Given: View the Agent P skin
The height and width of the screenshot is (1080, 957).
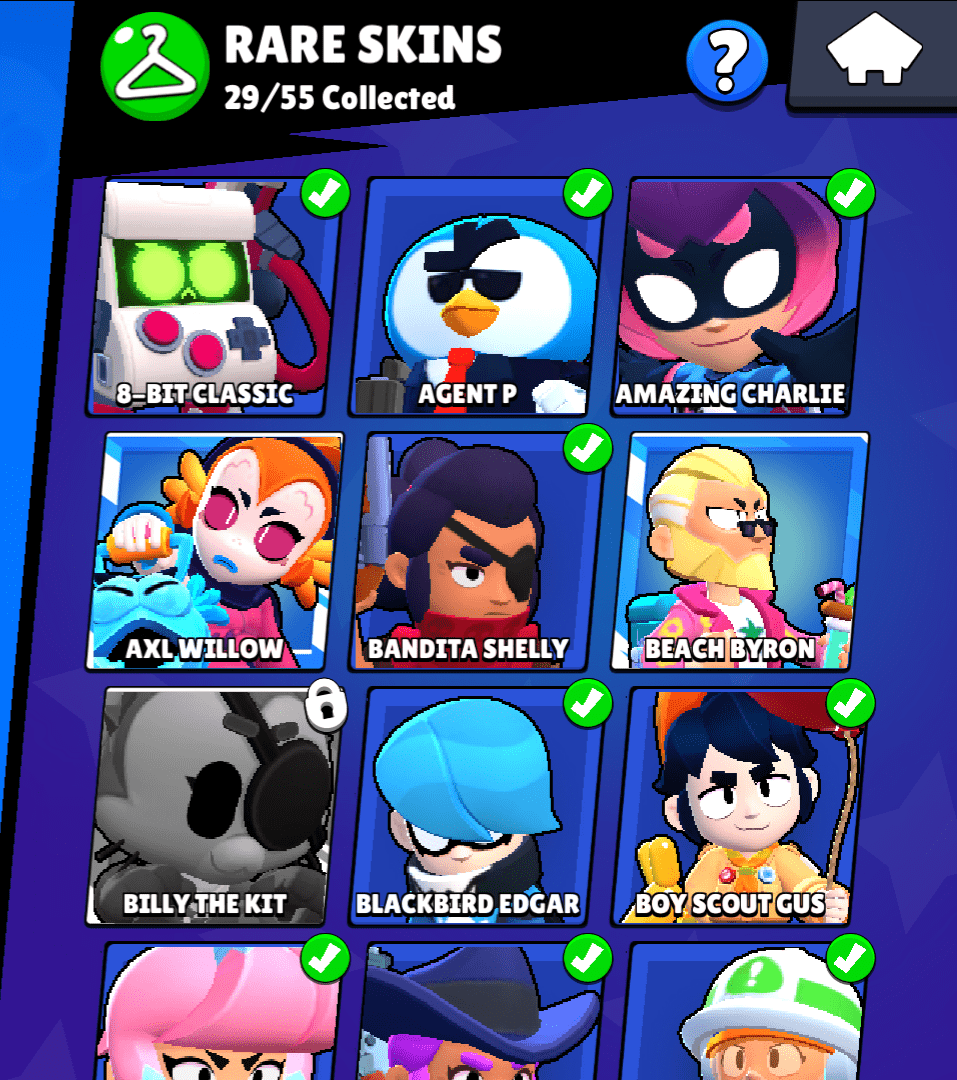Looking at the screenshot, I should coord(478,295).
